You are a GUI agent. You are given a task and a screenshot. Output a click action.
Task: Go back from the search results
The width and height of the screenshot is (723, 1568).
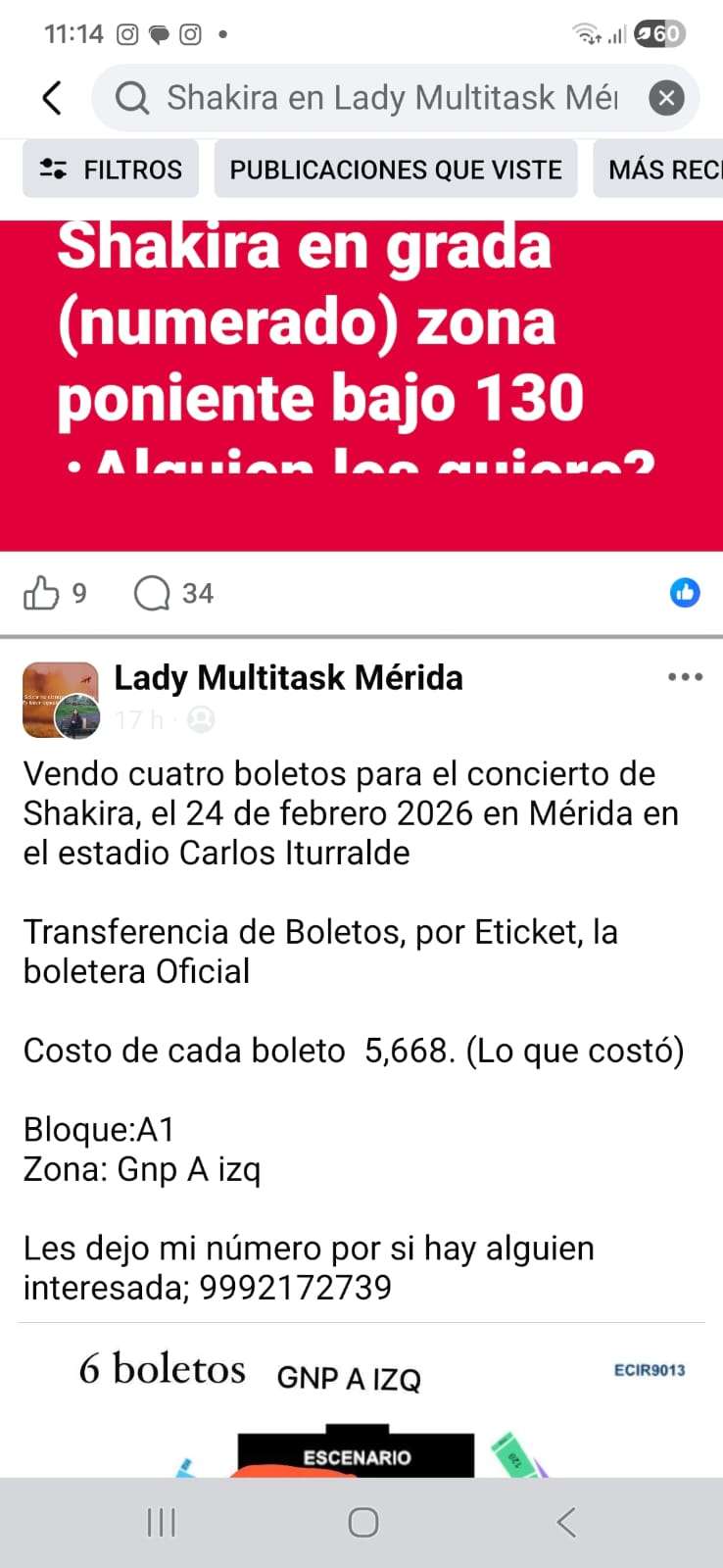pos(52,98)
